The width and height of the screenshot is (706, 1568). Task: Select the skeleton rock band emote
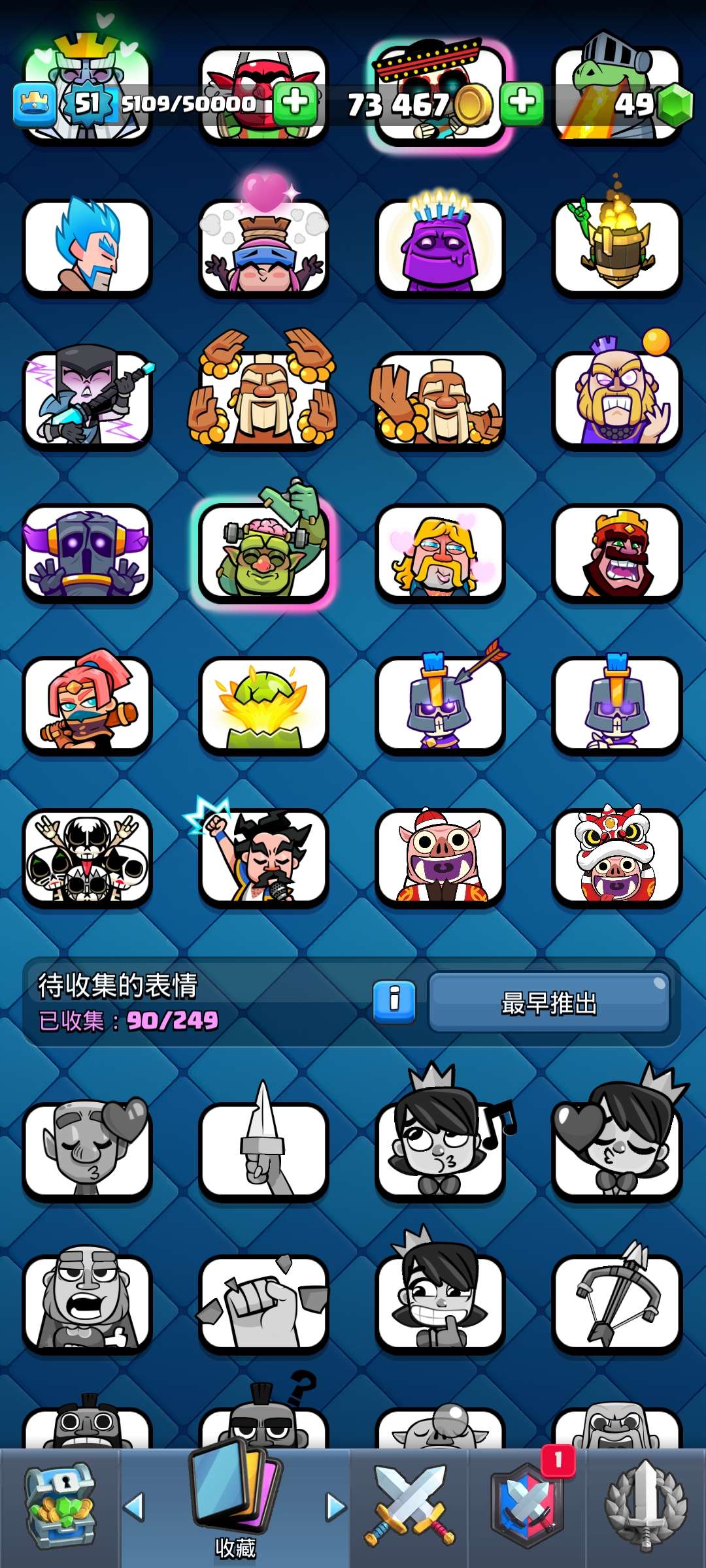click(x=87, y=857)
